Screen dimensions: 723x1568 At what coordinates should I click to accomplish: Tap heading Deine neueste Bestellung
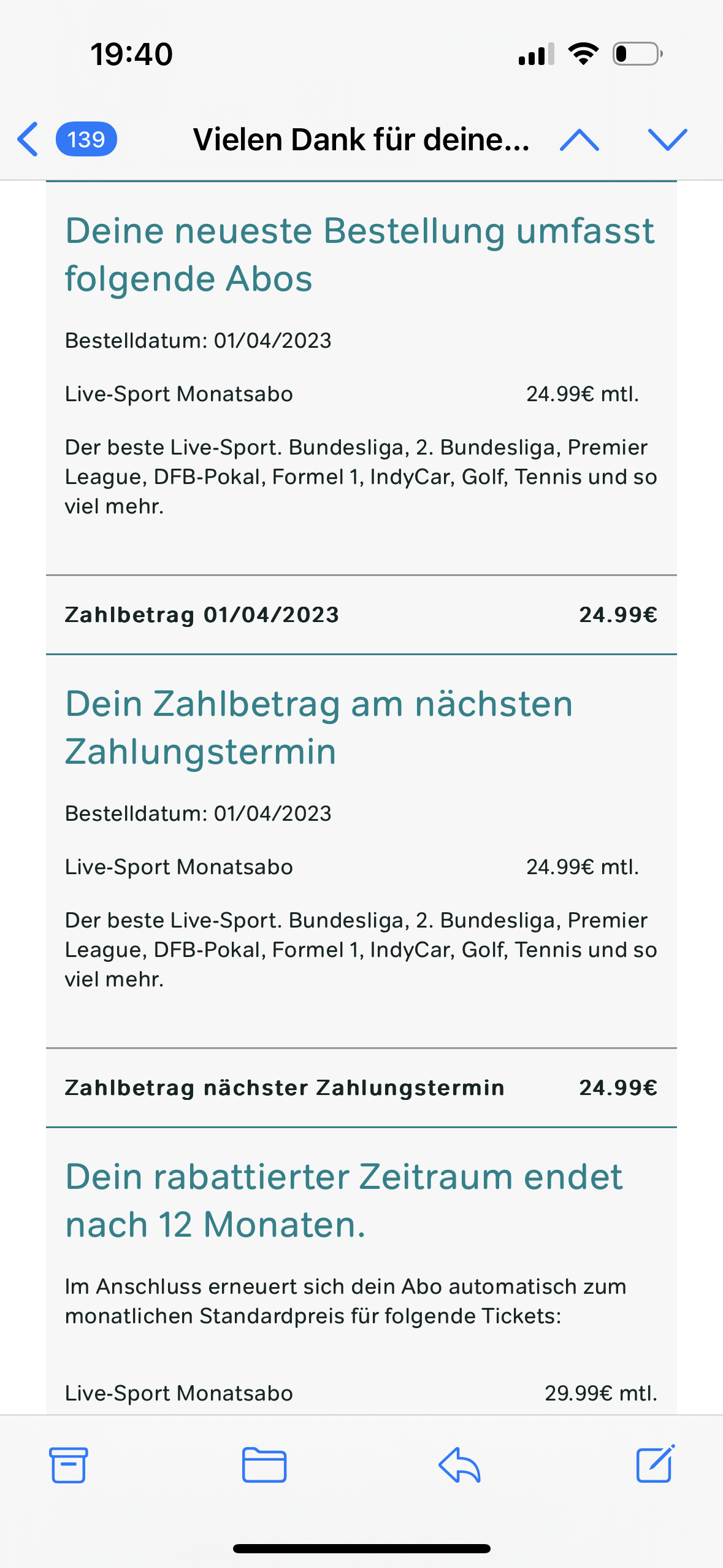click(359, 254)
